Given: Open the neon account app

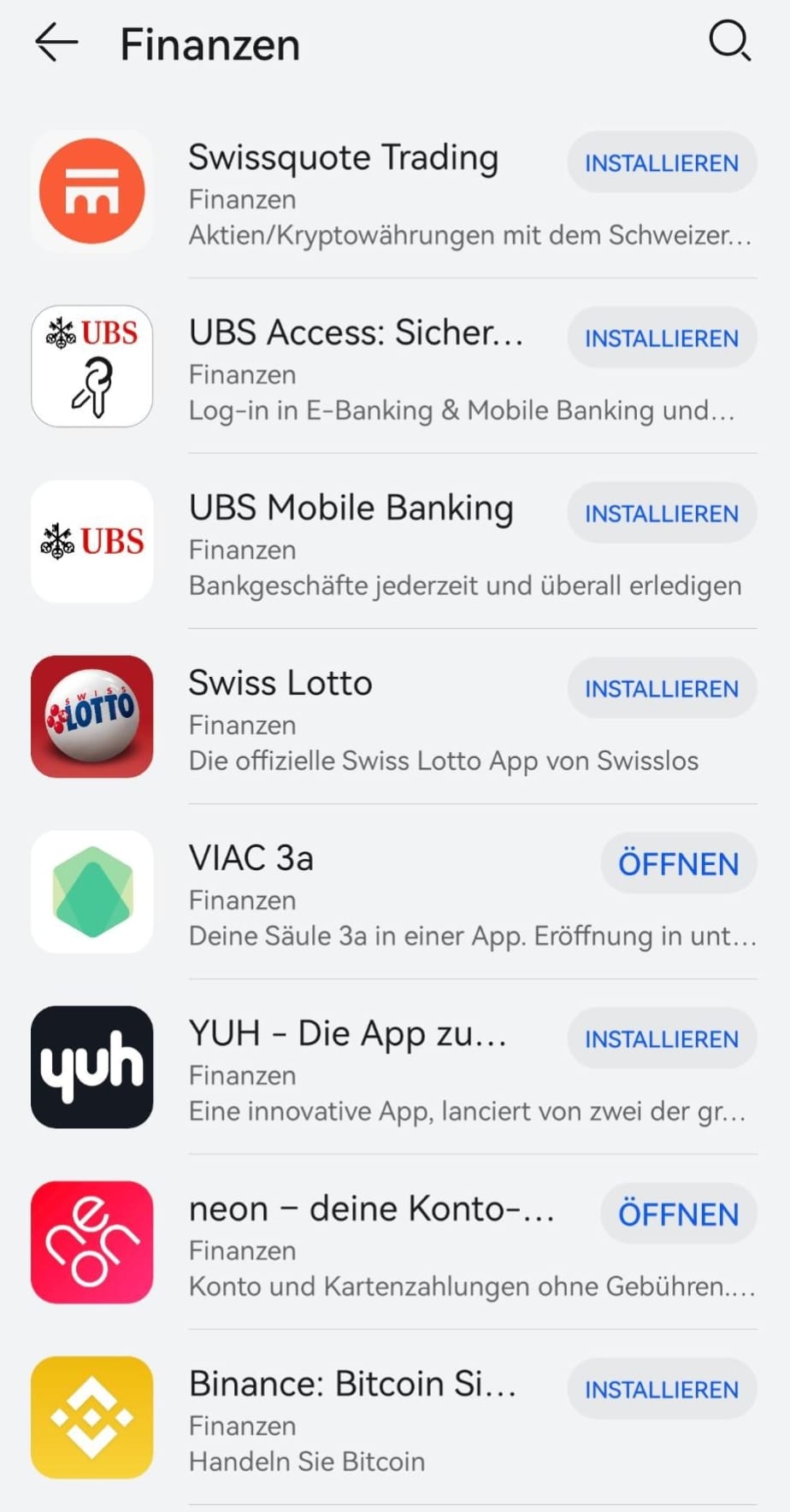Looking at the screenshot, I should [678, 1214].
